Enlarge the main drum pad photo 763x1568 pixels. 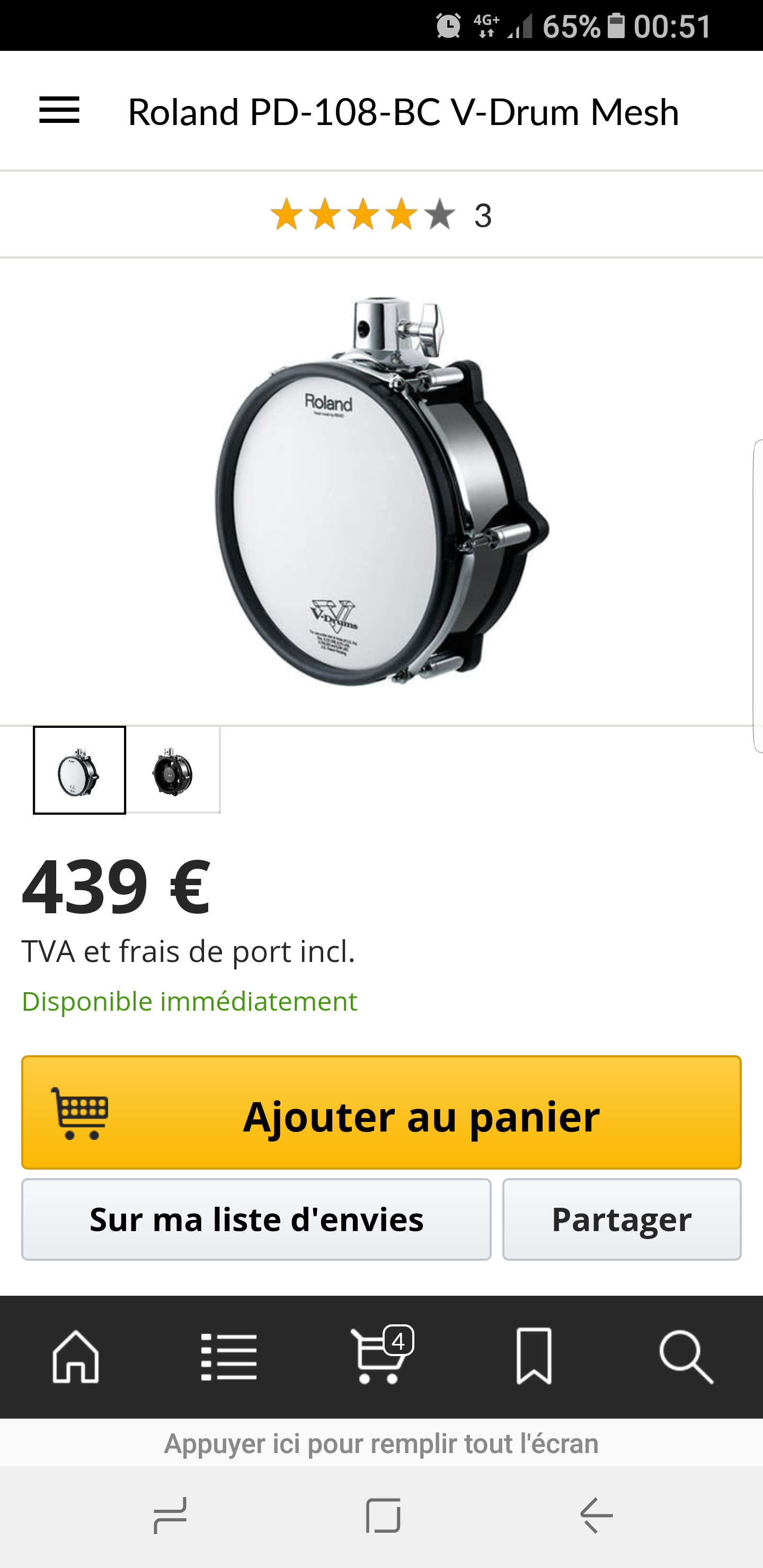coord(382,492)
